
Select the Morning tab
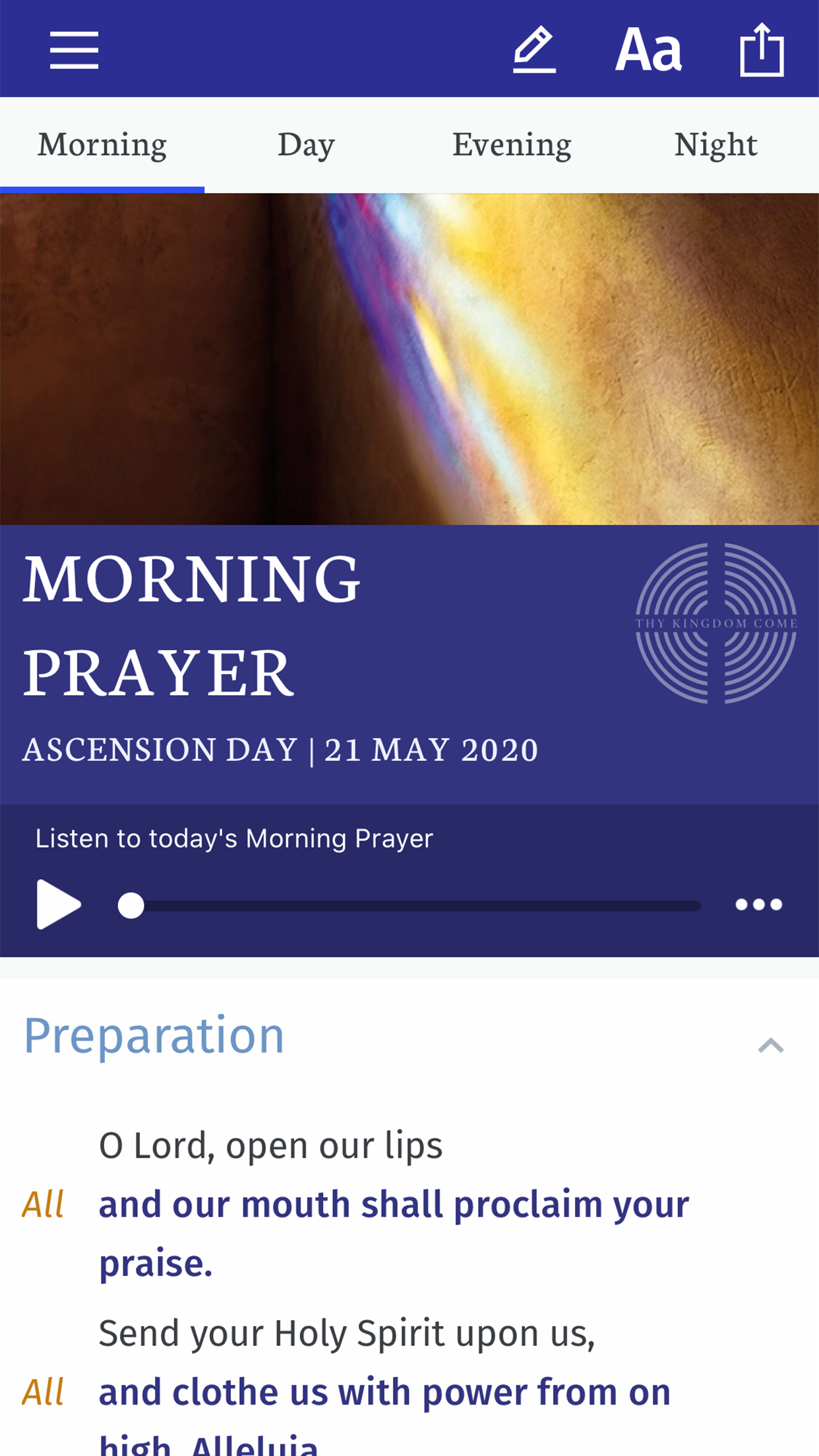tap(102, 145)
